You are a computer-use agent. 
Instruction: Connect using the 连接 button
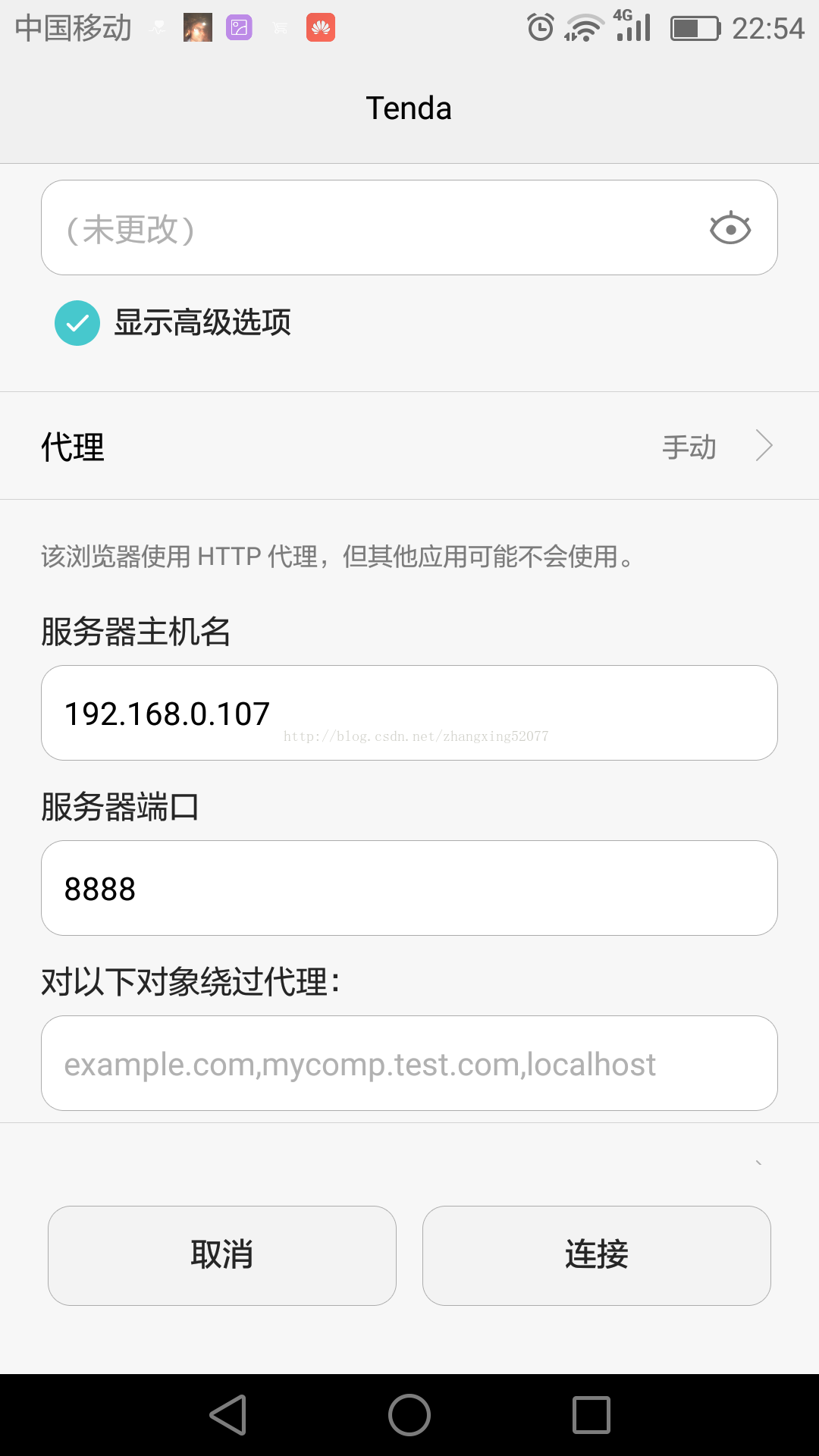click(596, 1255)
